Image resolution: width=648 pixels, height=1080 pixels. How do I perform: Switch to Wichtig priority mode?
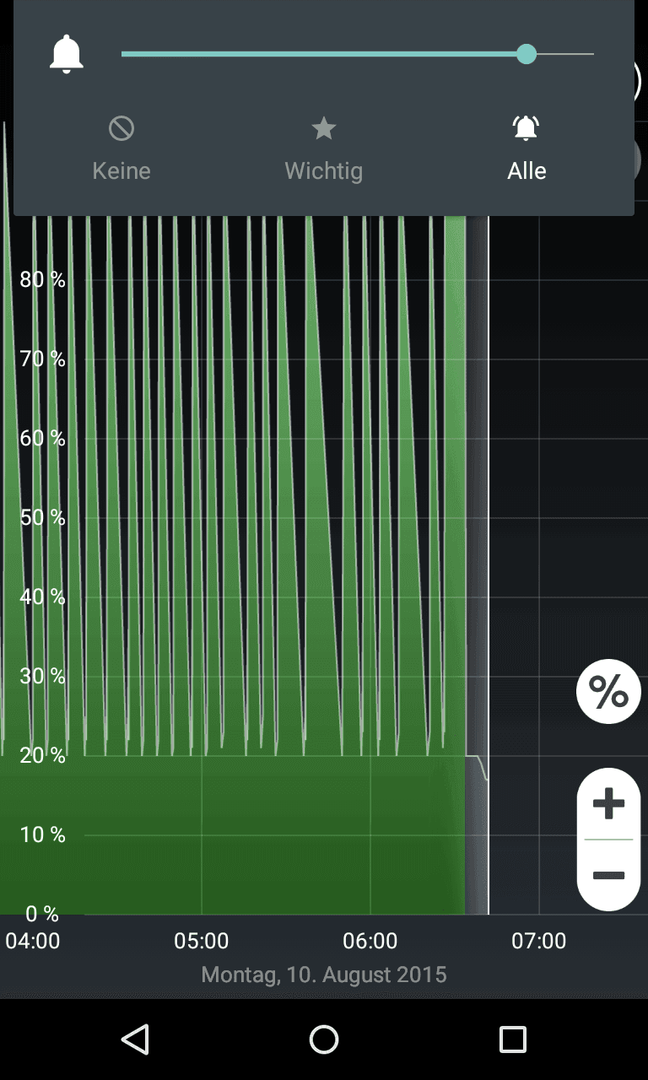tap(324, 148)
